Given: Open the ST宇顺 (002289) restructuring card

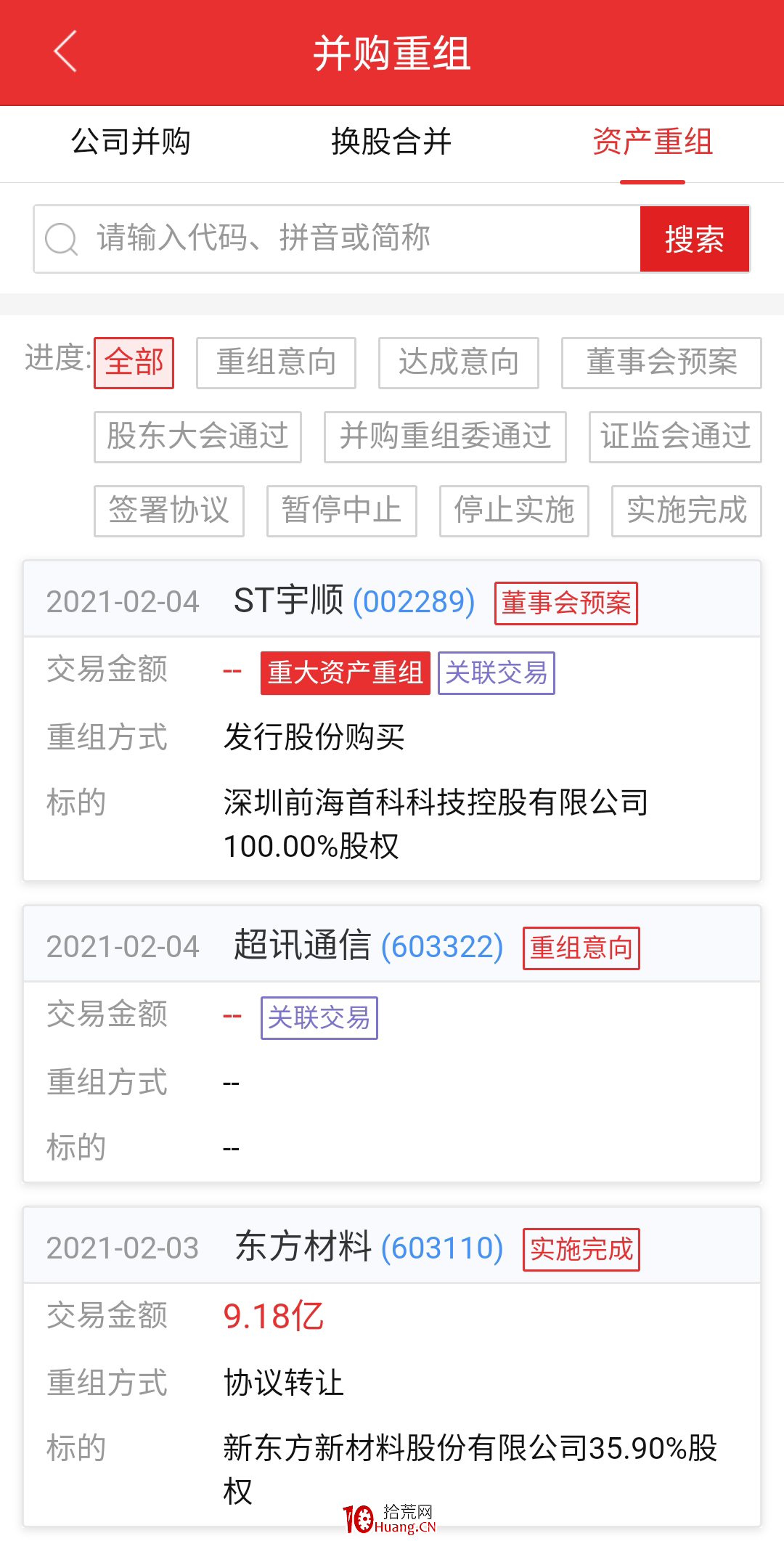Looking at the screenshot, I should 392,721.
